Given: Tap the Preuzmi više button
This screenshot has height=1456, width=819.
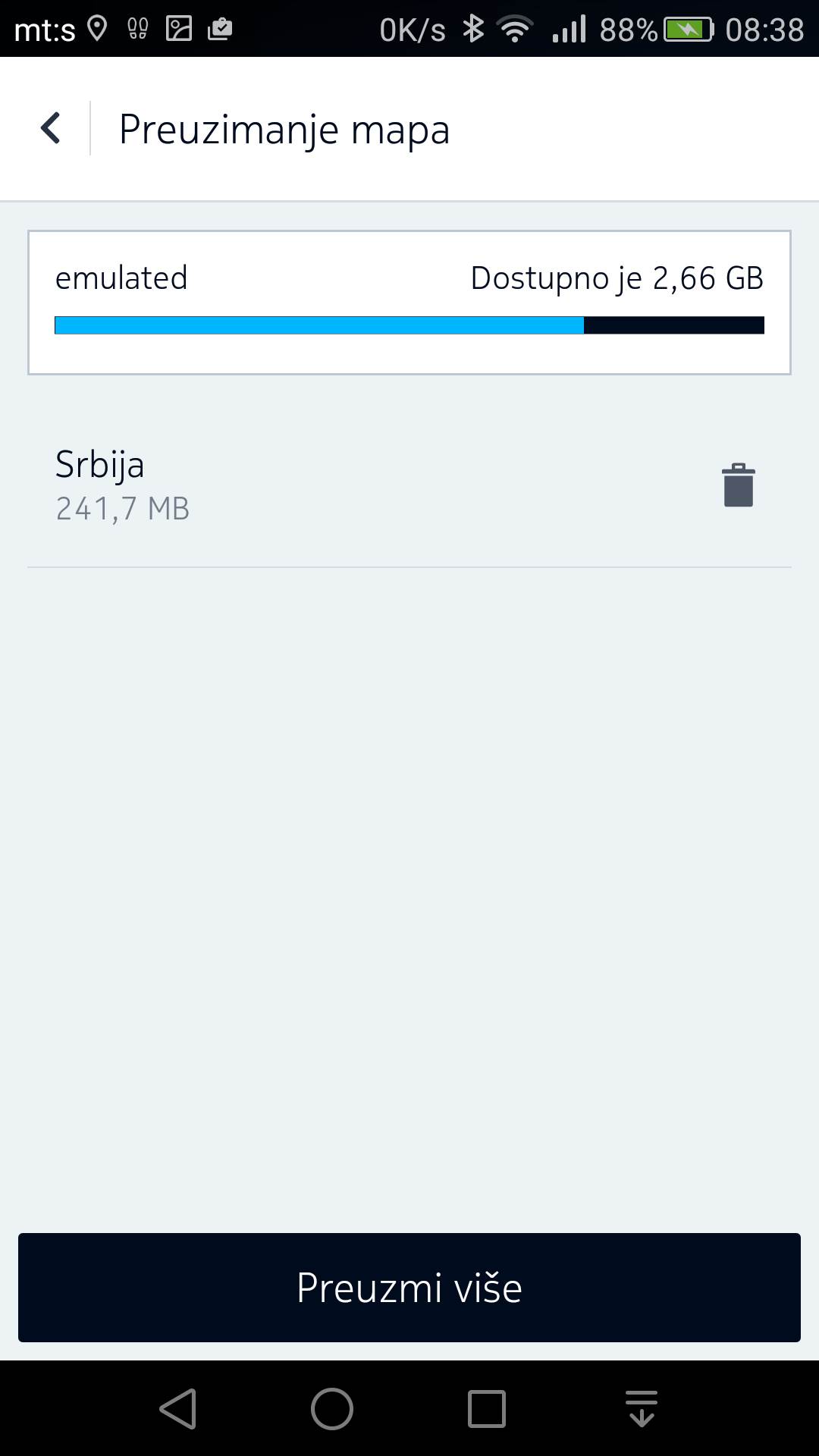Looking at the screenshot, I should point(409,1288).
